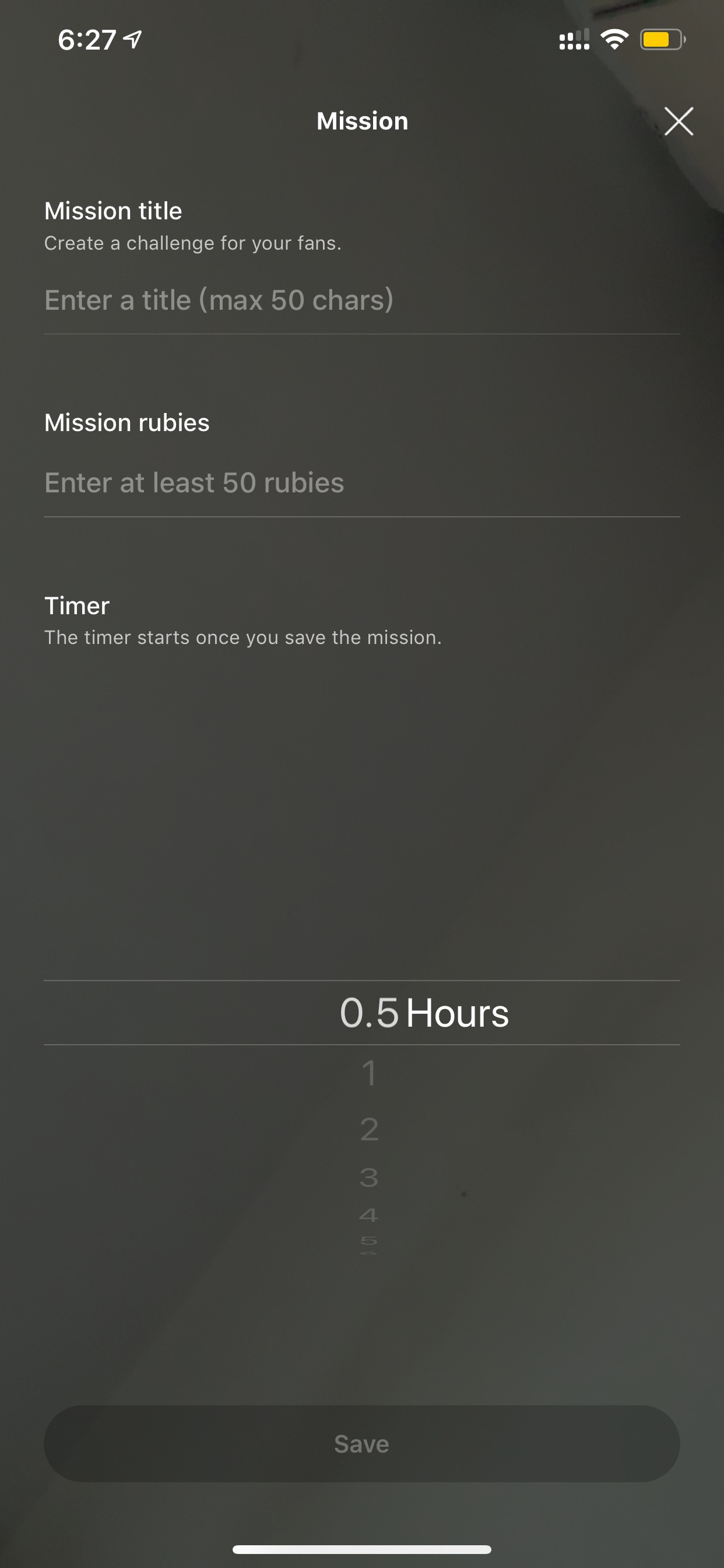Focus the mission title field
The width and height of the screenshot is (724, 1568).
[x=361, y=300]
